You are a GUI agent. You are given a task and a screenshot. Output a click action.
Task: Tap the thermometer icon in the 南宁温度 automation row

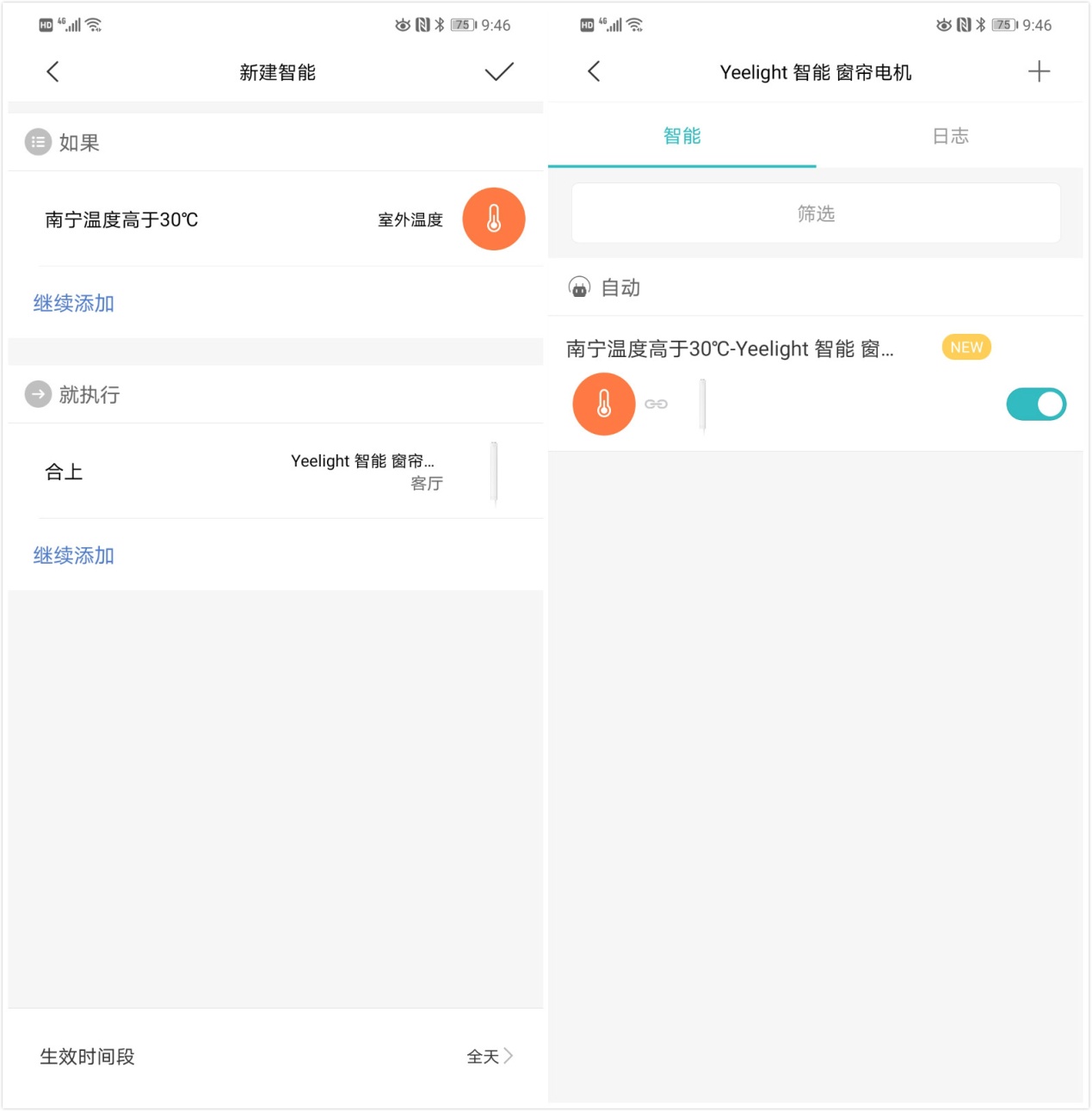click(603, 403)
